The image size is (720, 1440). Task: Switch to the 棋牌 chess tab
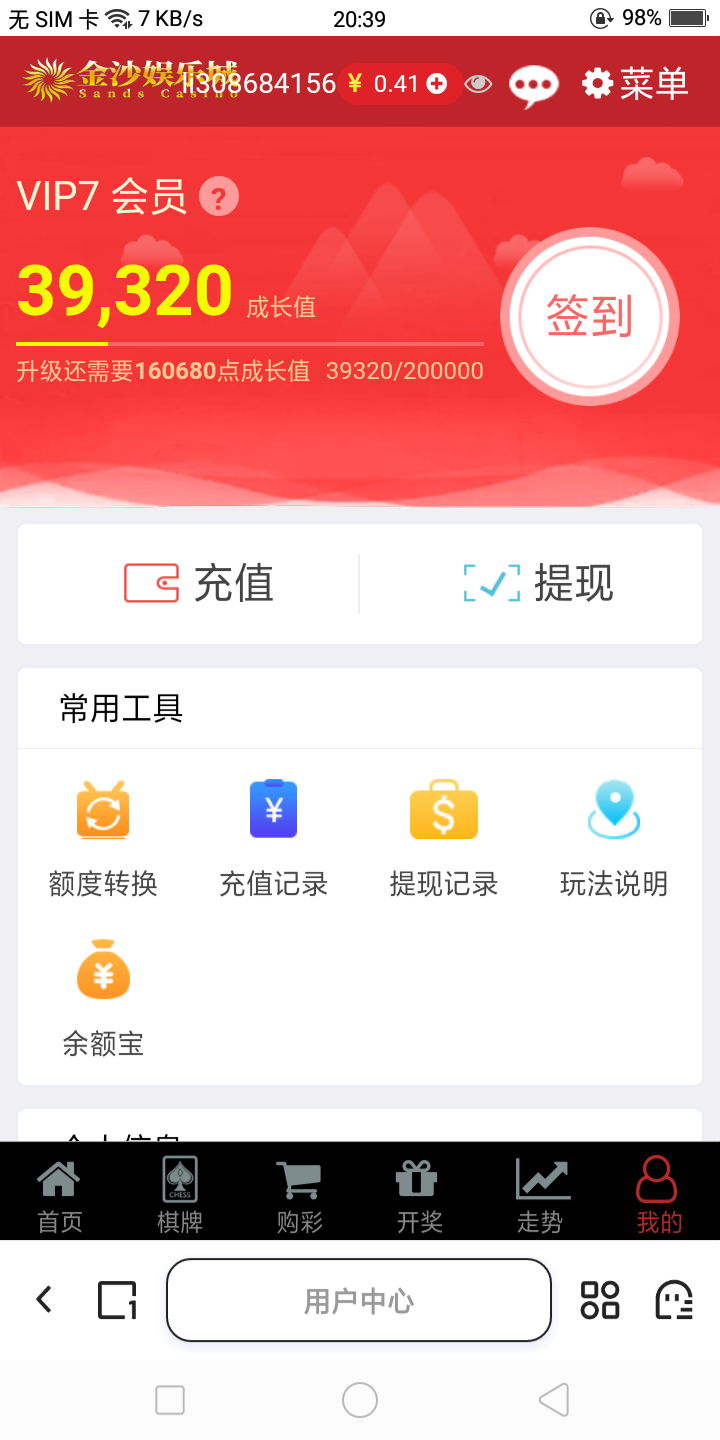[179, 1192]
